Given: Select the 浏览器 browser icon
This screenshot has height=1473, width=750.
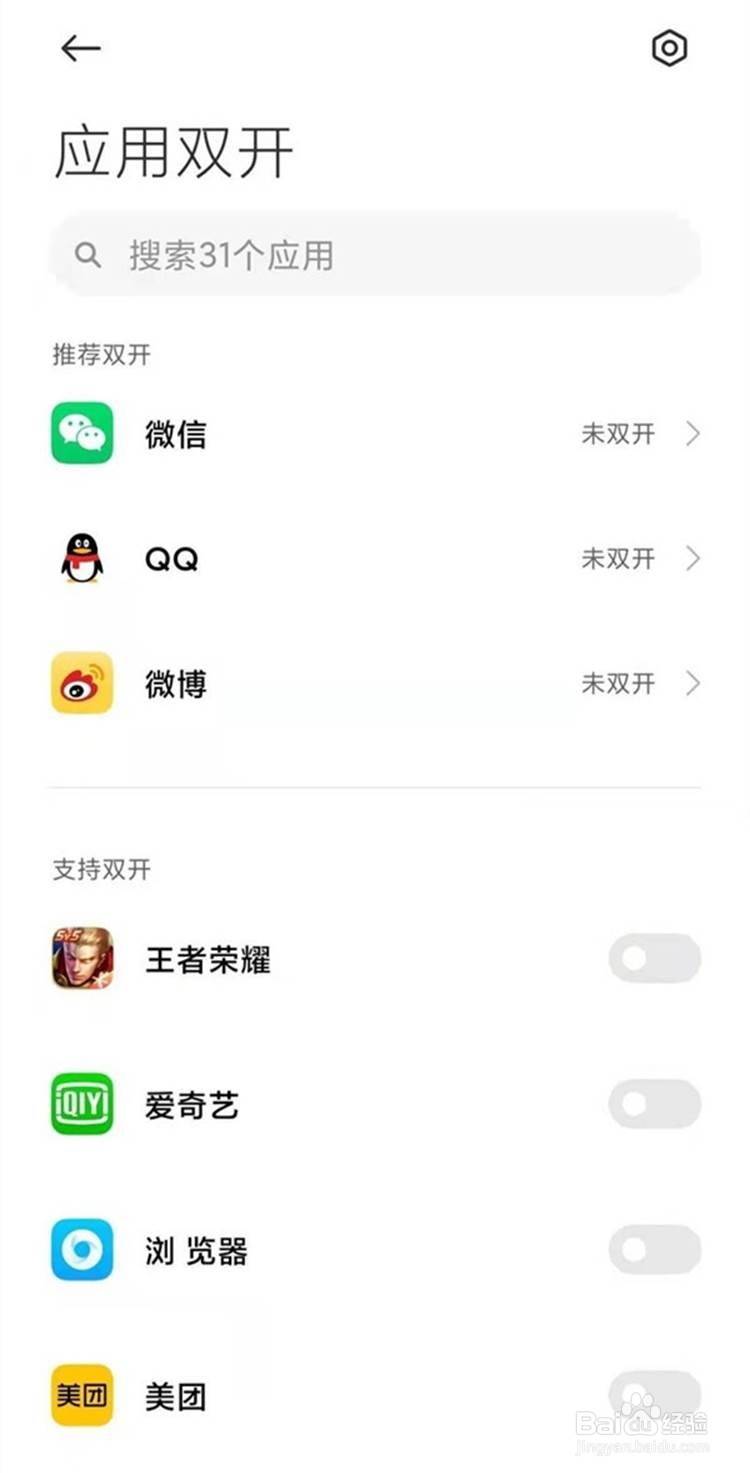Looking at the screenshot, I should click(x=81, y=1249).
